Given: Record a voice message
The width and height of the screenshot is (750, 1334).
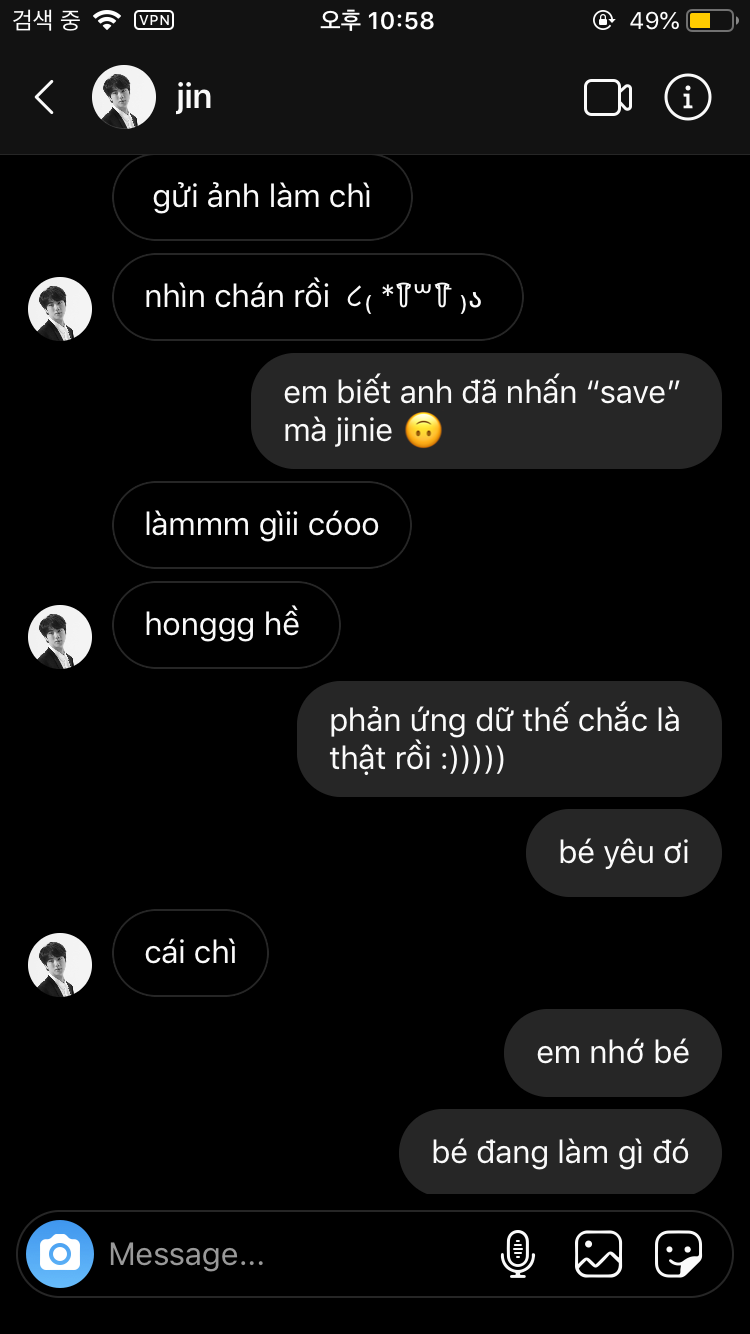Looking at the screenshot, I should pyautogui.click(x=517, y=1254).
